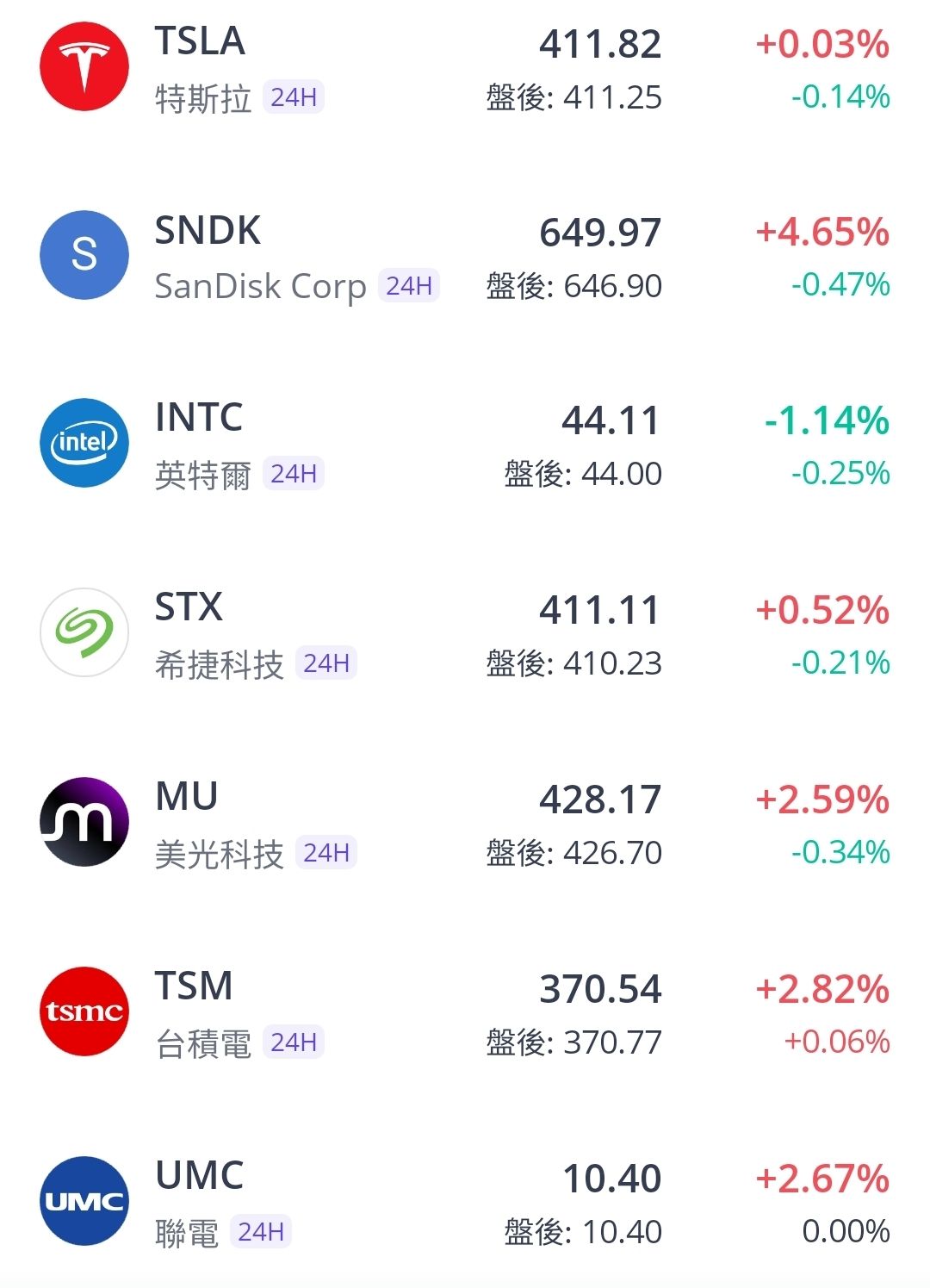Select the Intel logo icon
Viewport: 930px width, 1288px height.
click(84, 443)
